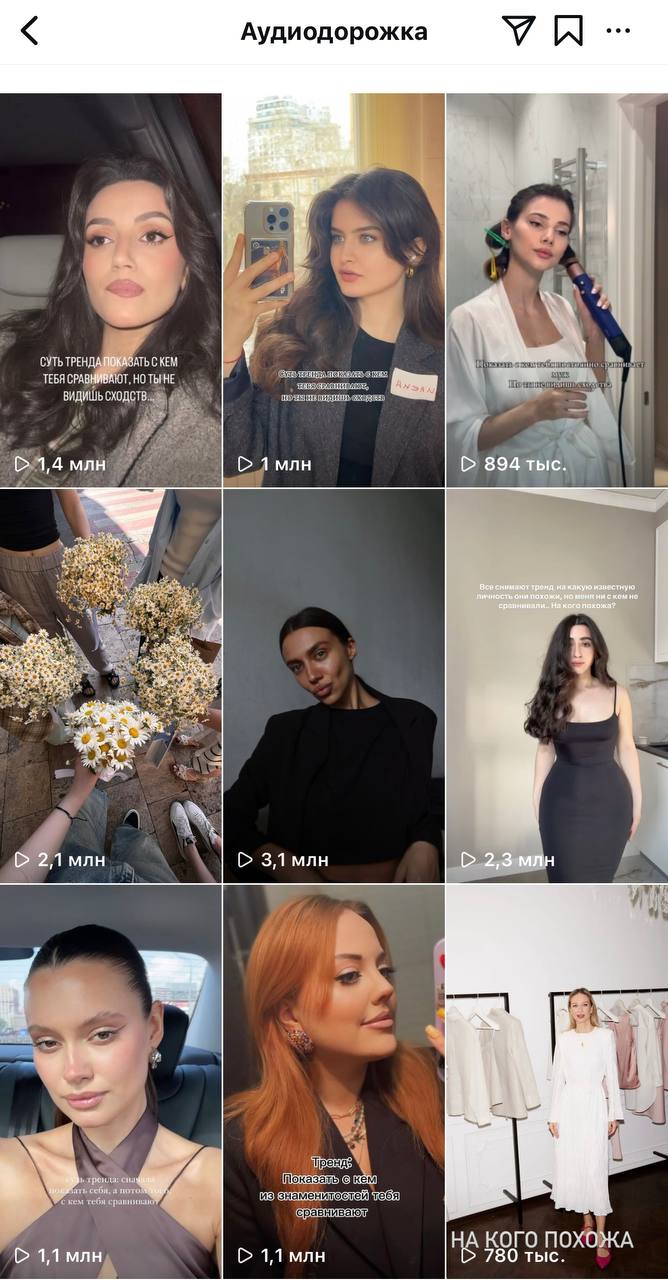Play the red-haired woman reel with «Тренд» caption
The height and width of the screenshot is (1280, 668).
[334, 1082]
